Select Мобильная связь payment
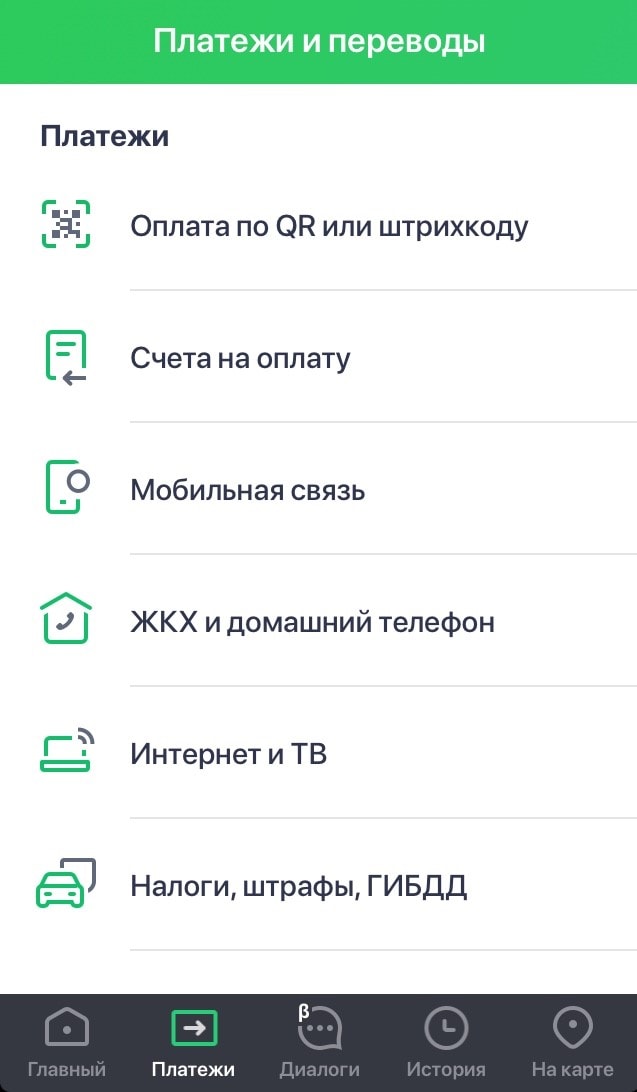637x1092 pixels. [x=318, y=490]
